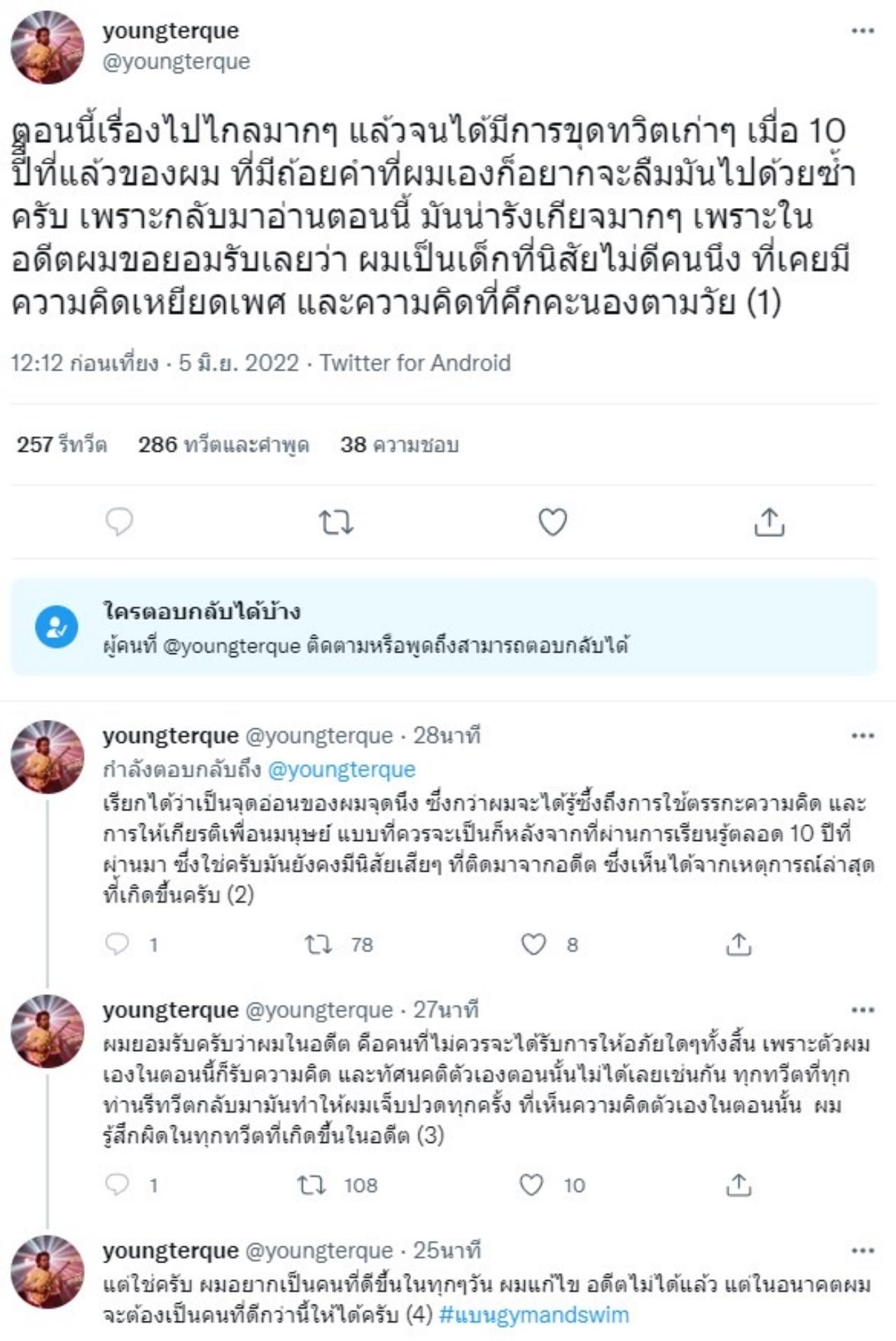Image resolution: width=896 pixels, height=1341 pixels.
Task: Share the reply ending with (3)
Action: (x=738, y=1185)
